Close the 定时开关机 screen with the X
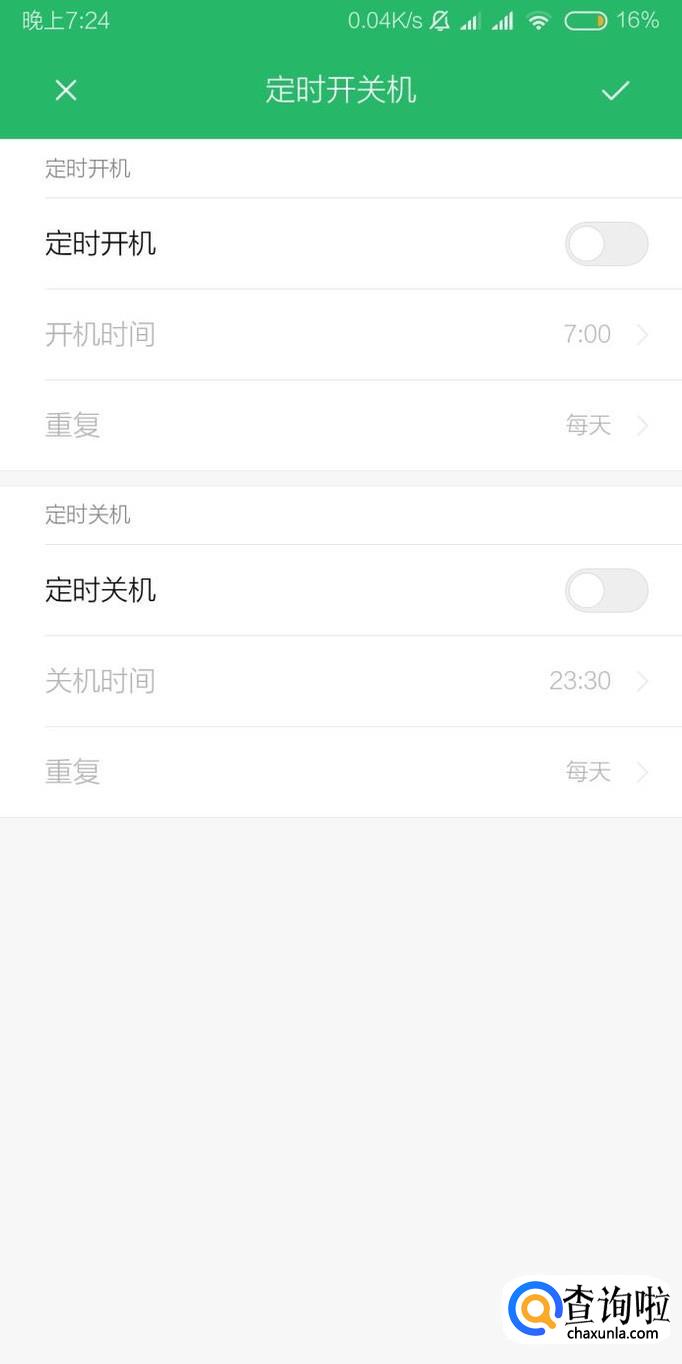This screenshot has height=1364, width=682. click(x=66, y=91)
